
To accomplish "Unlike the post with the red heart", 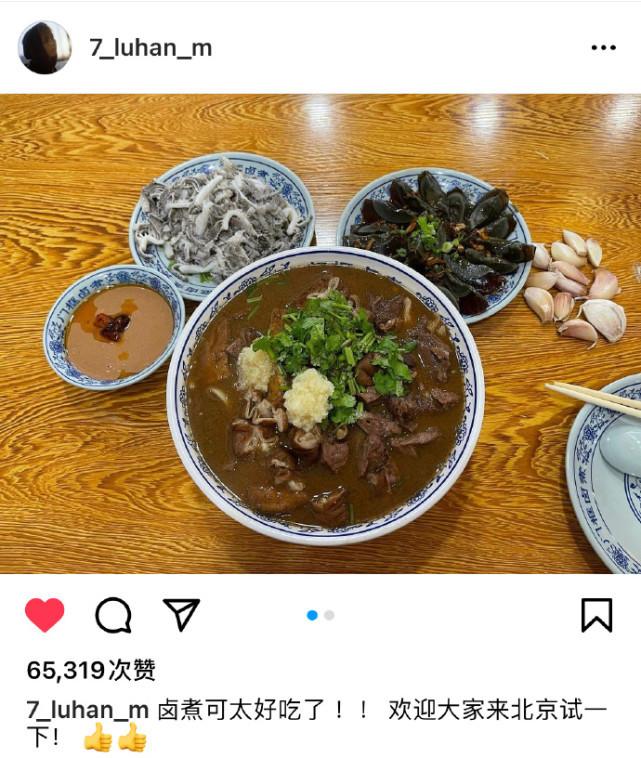I will [45, 615].
